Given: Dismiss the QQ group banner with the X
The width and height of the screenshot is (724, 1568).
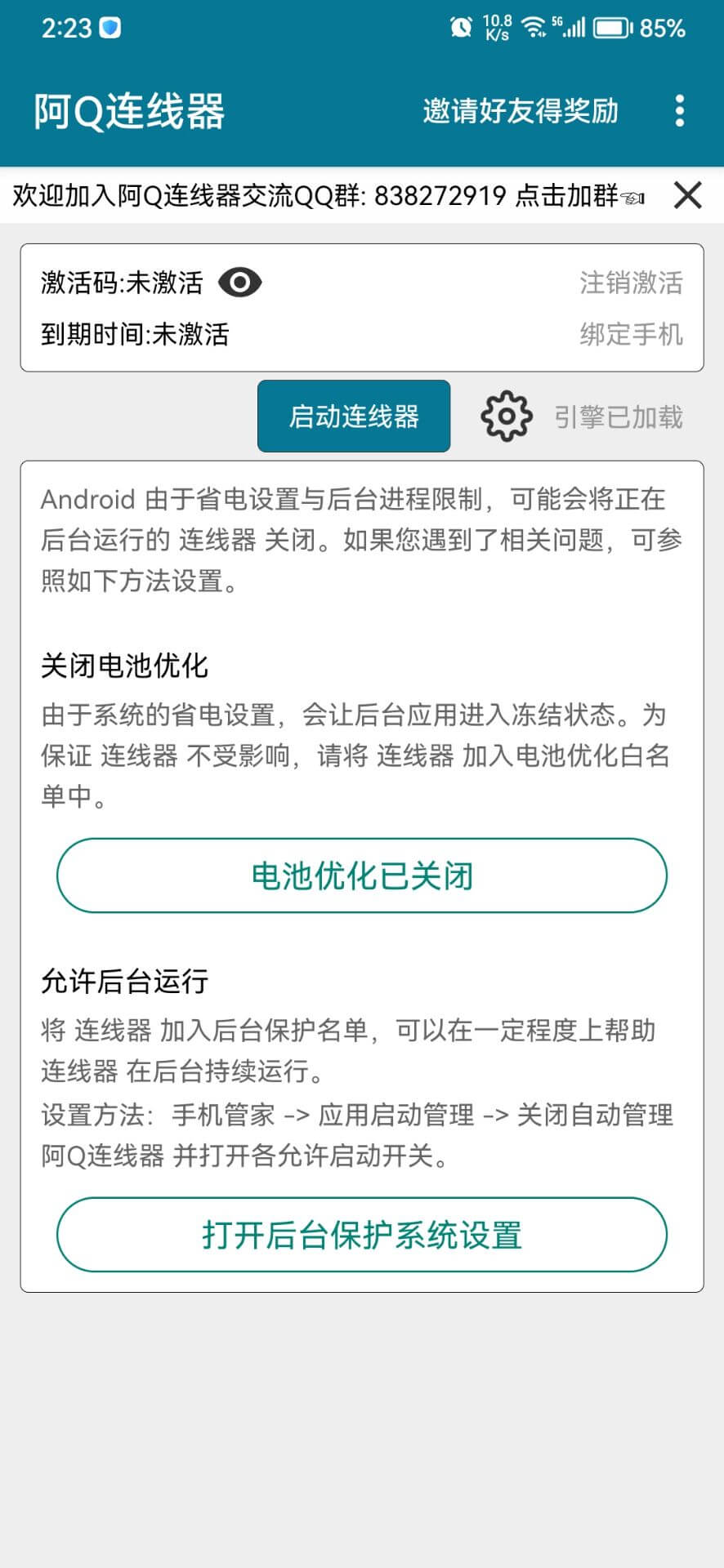Looking at the screenshot, I should [x=687, y=196].
